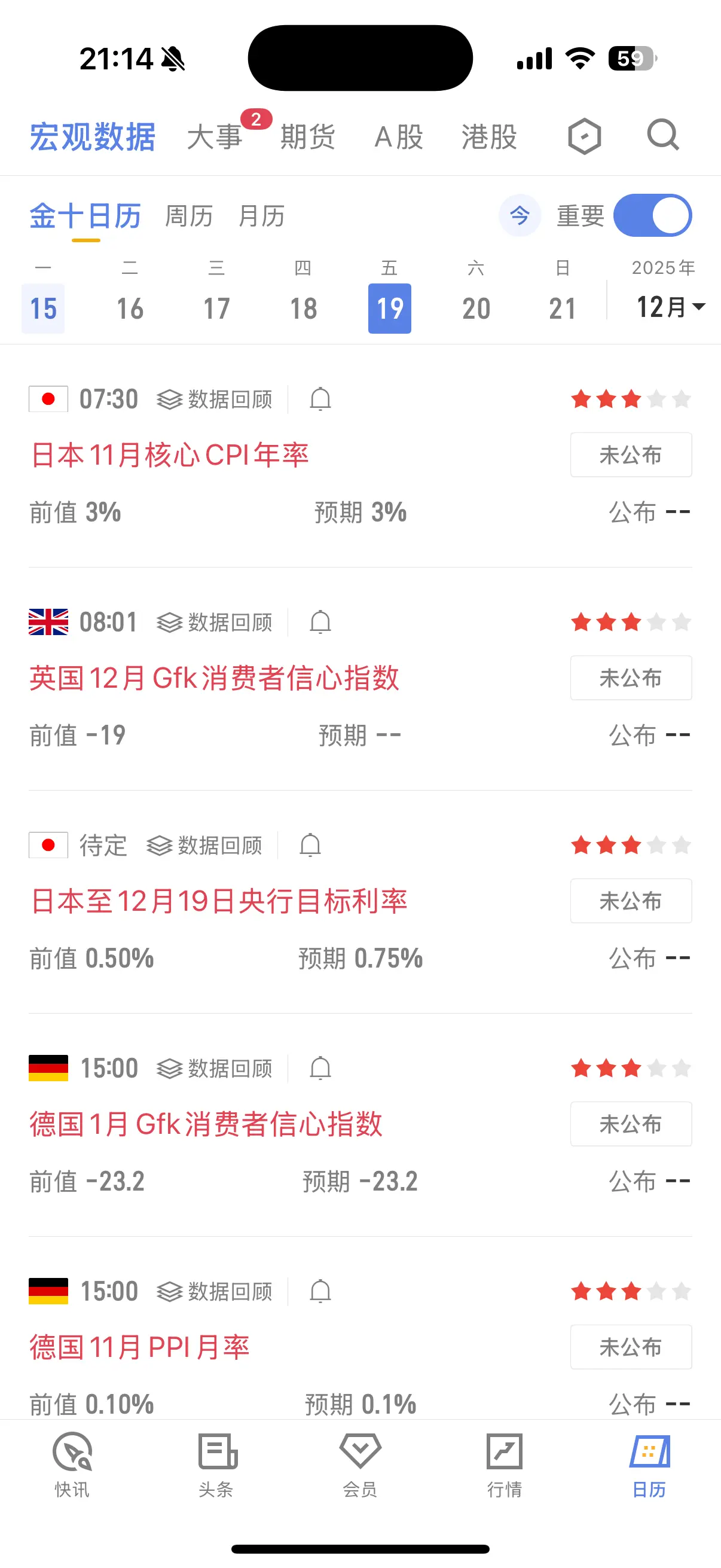This screenshot has height=1568, width=721.
Task: Open 日本至12月19日央行目标利率 details
Action: coord(219,901)
